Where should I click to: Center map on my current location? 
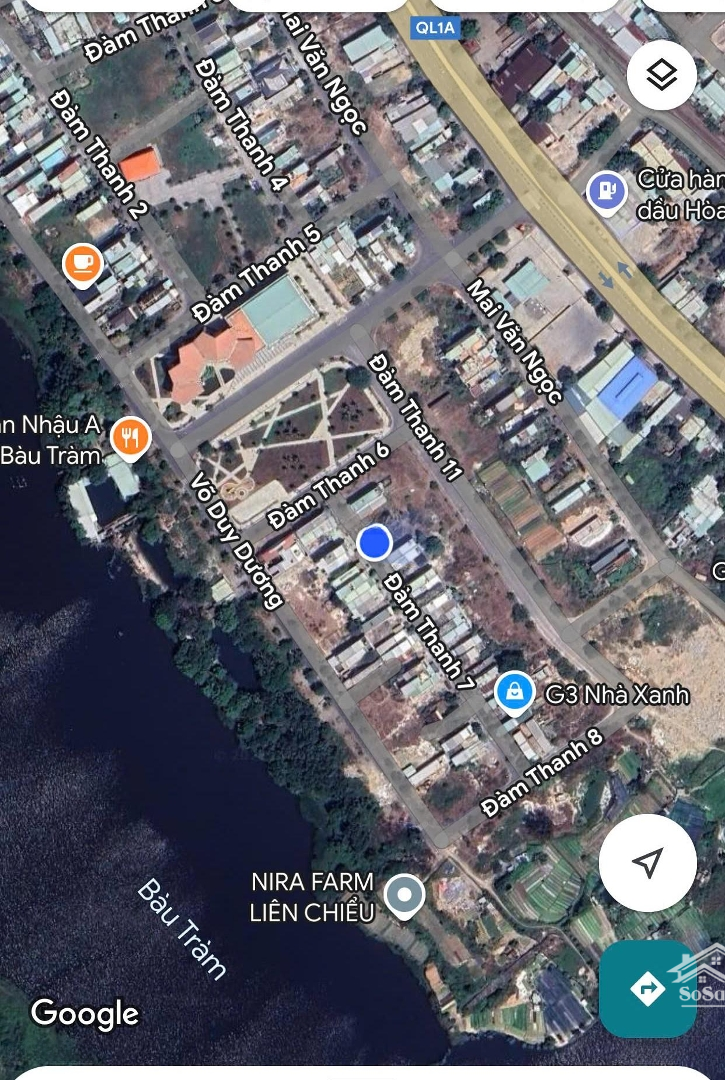[648, 862]
